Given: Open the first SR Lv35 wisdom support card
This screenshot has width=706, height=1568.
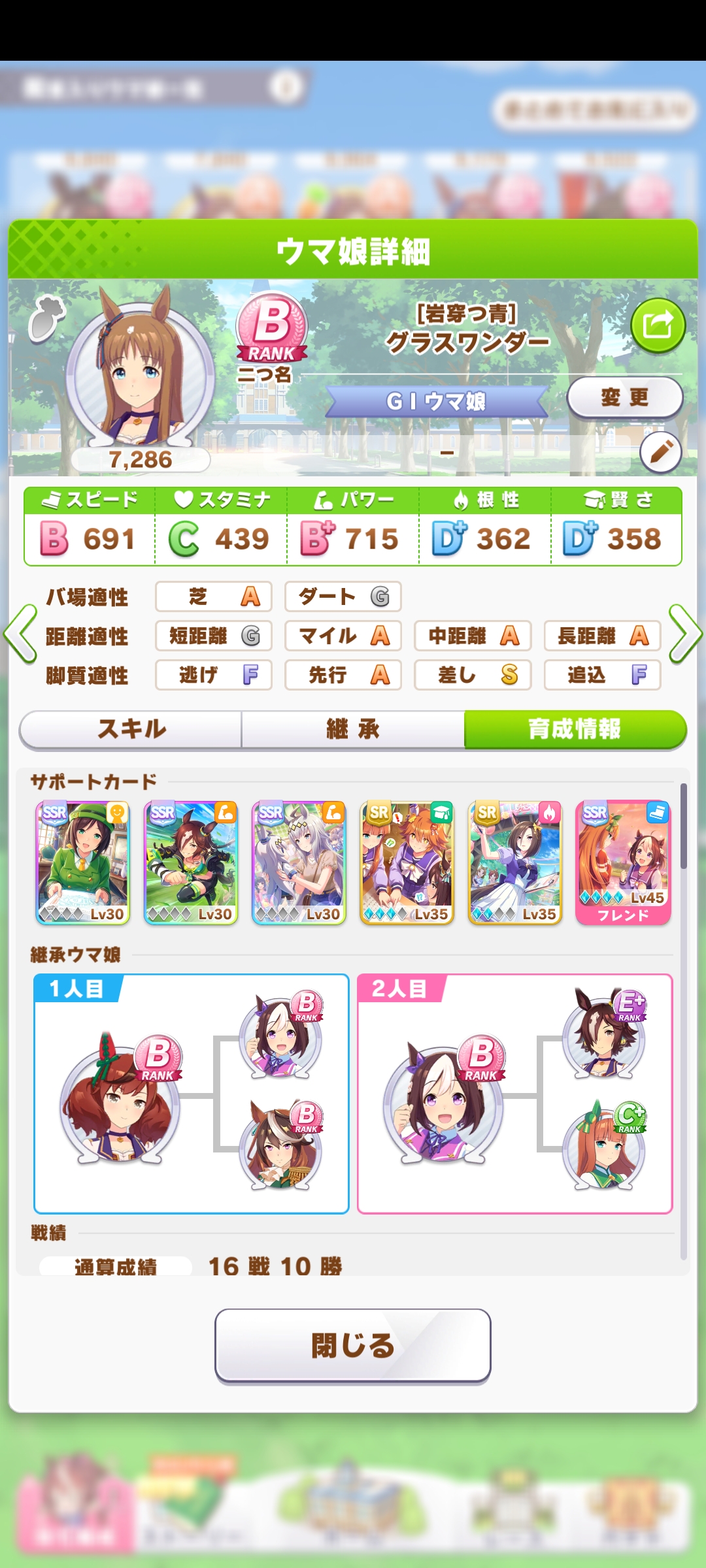Looking at the screenshot, I should pos(407,862).
